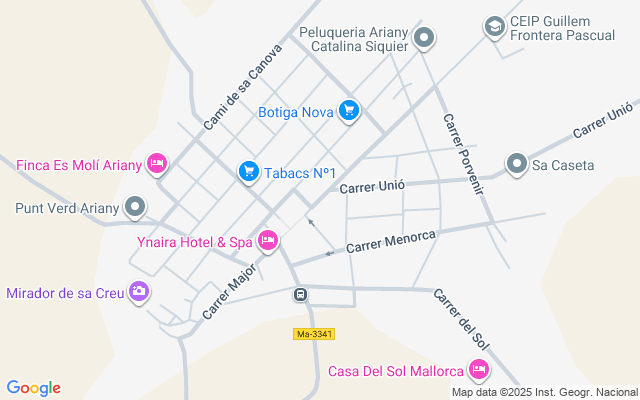Open Casa Del Sol Mallorca hotel marker
640x400 pixels.
point(478,370)
